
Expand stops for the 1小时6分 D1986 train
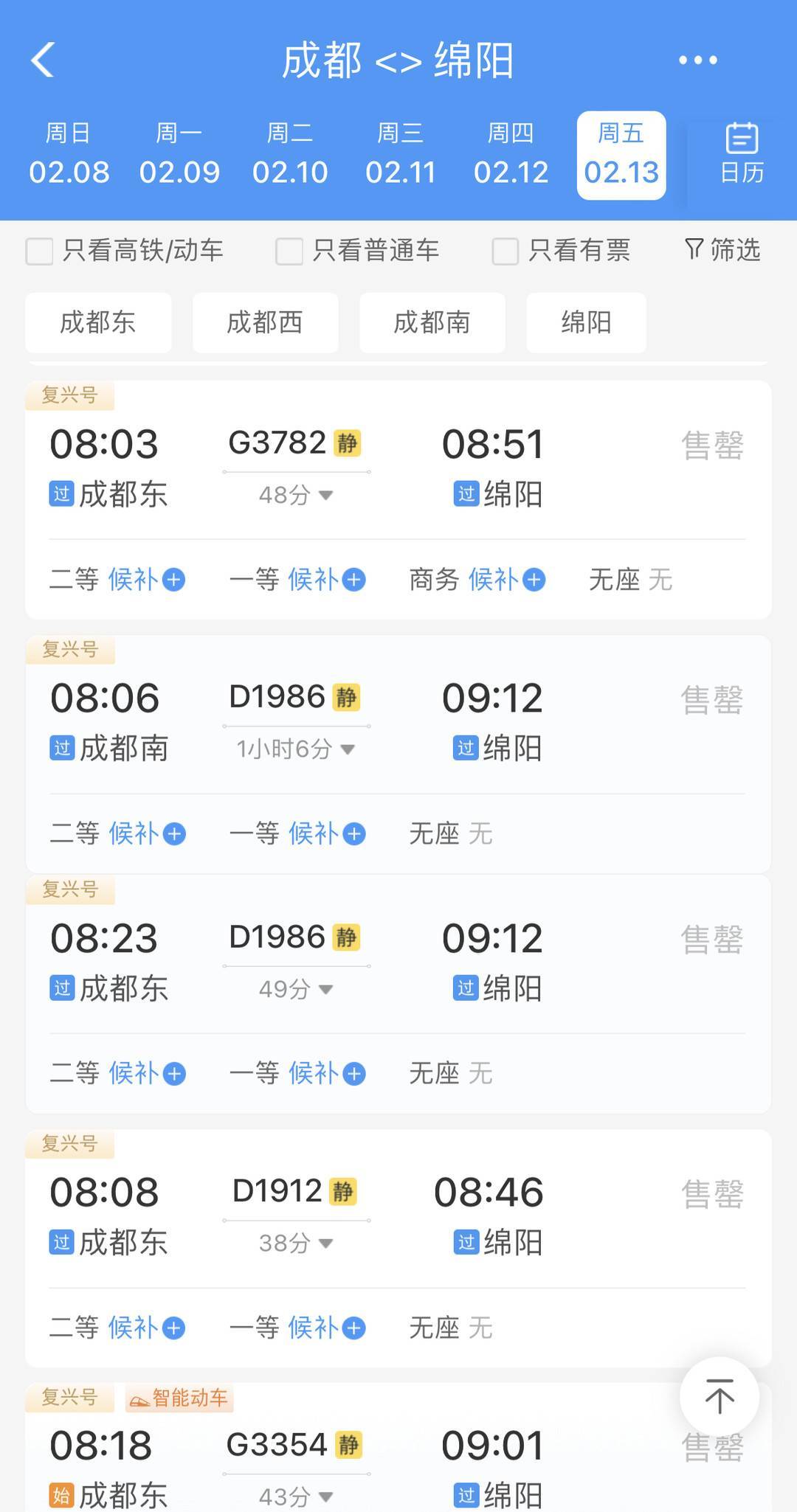coord(295,749)
